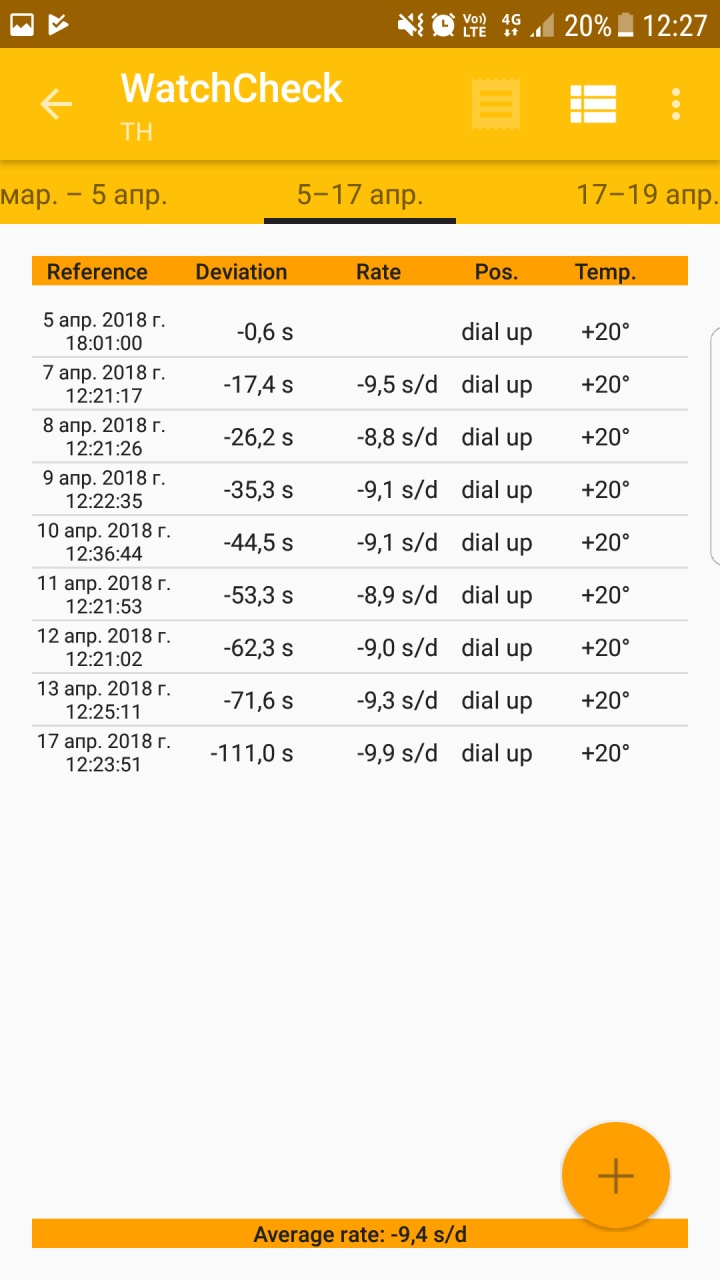This screenshot has height=1280, width=720.
Task: View the 10 апр. 2018 12:36:44 entry
Action: pyautogui.click(x=360, y=543)
